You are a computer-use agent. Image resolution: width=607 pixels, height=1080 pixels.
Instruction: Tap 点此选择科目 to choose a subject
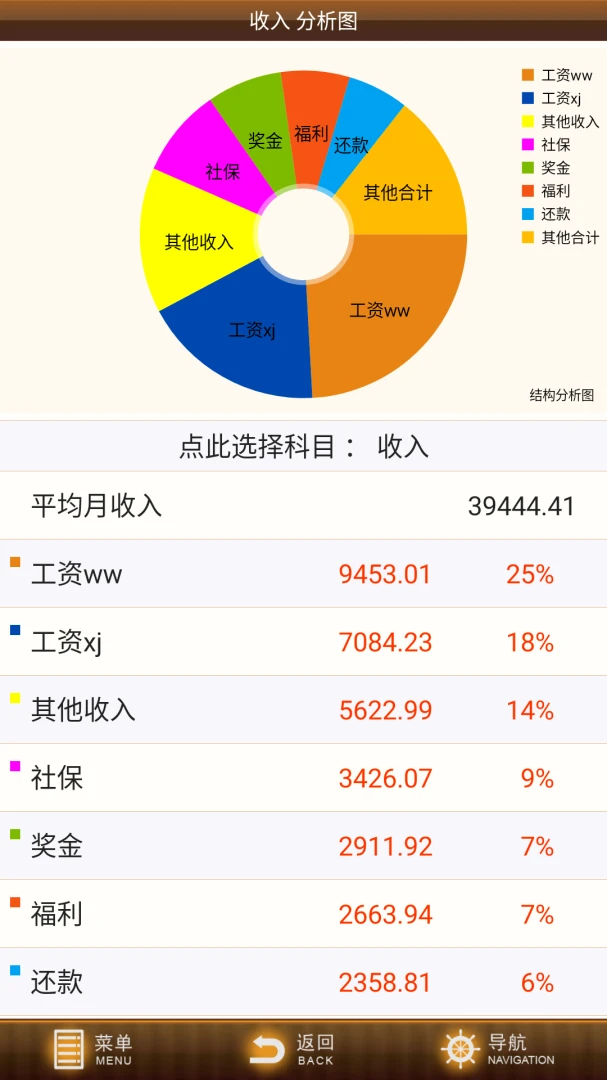point(303,447)
